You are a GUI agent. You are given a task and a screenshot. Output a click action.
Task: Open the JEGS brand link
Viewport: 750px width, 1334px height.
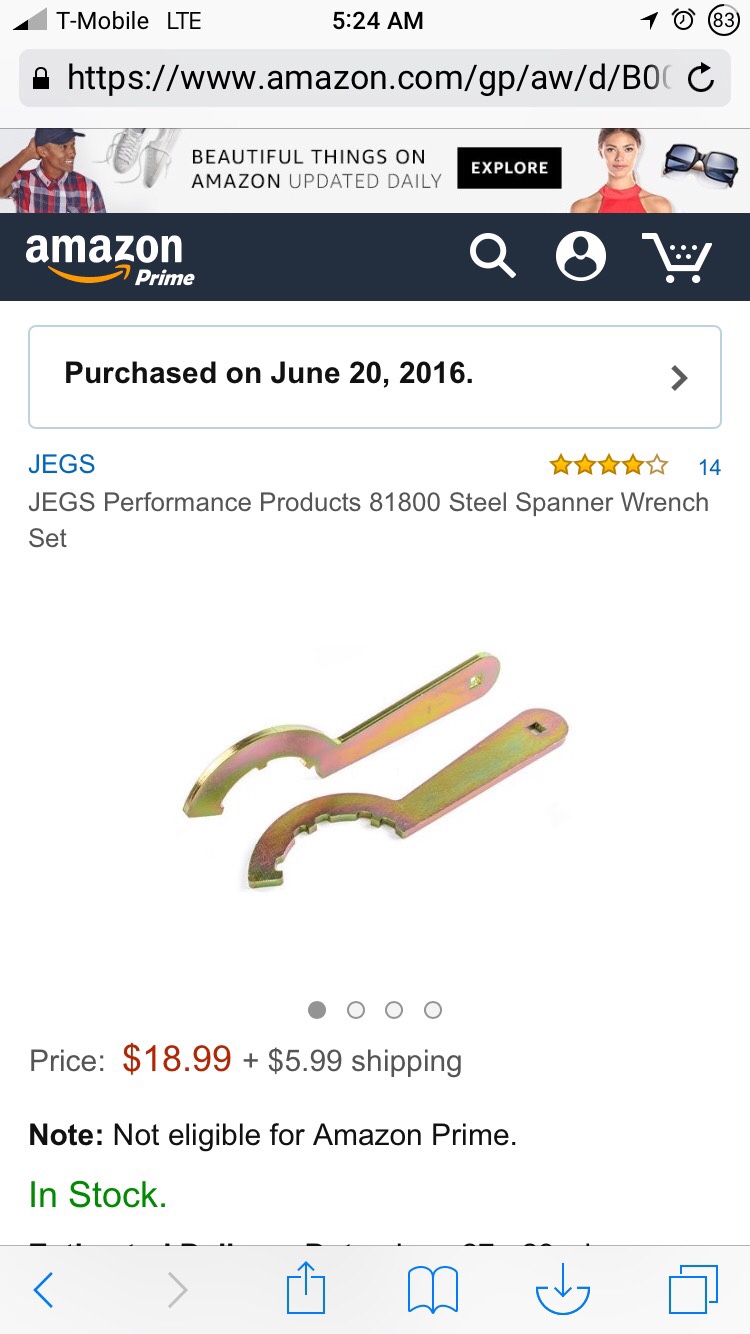point(62,464)
